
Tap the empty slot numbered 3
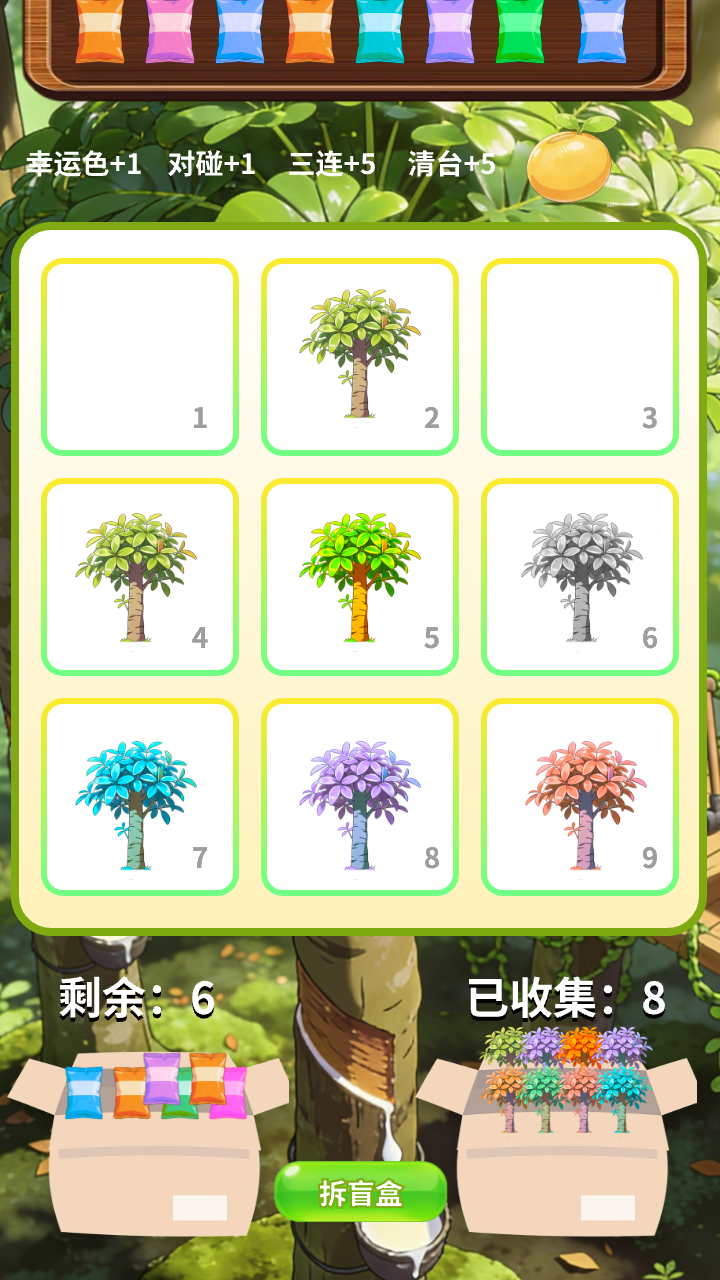578,355
